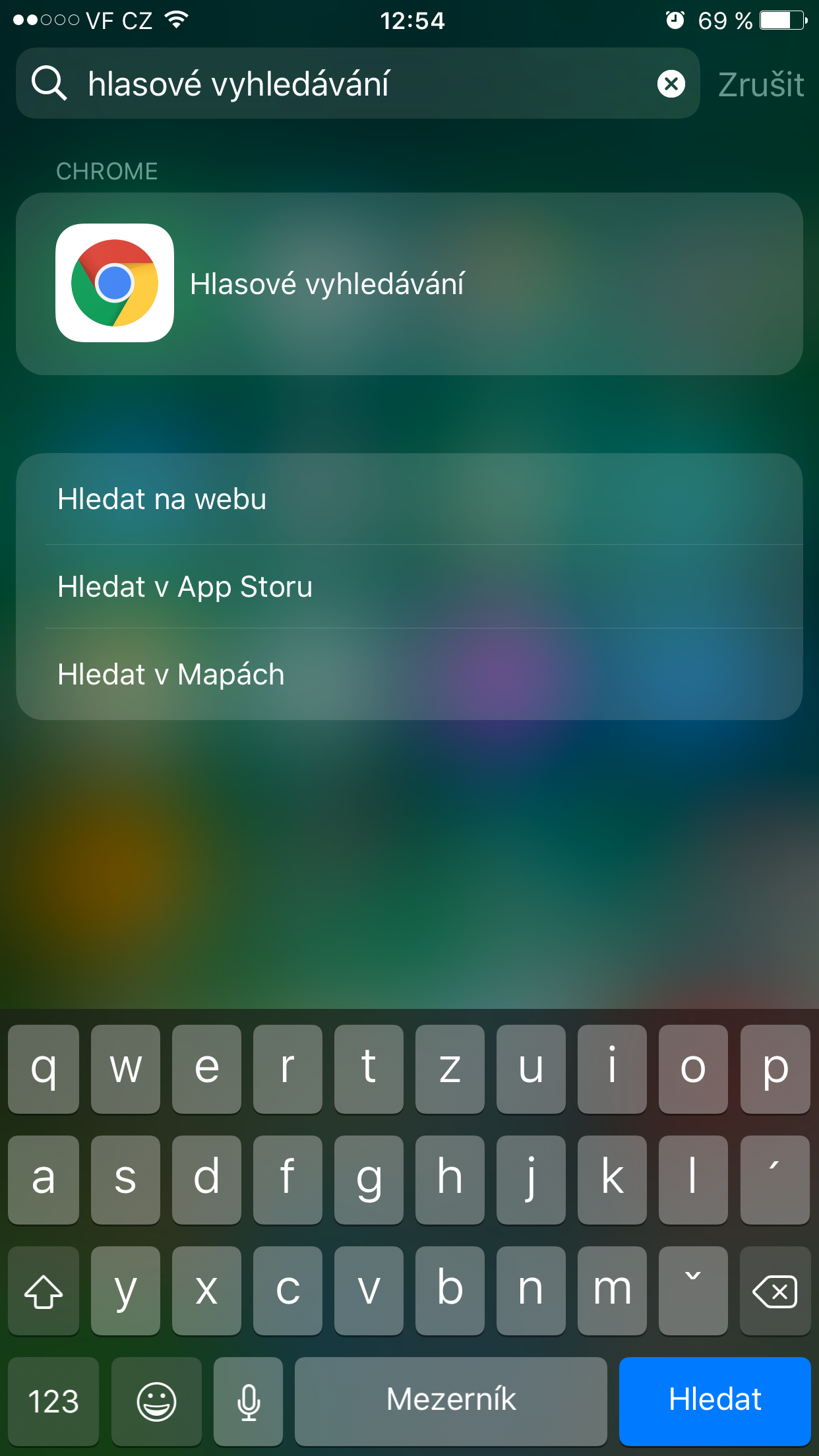Image resolution: width=819 pixels, height=1456 pixels.
Task: Open Chrome's Hlasové vyhledávání result
Action: (409, 284)
